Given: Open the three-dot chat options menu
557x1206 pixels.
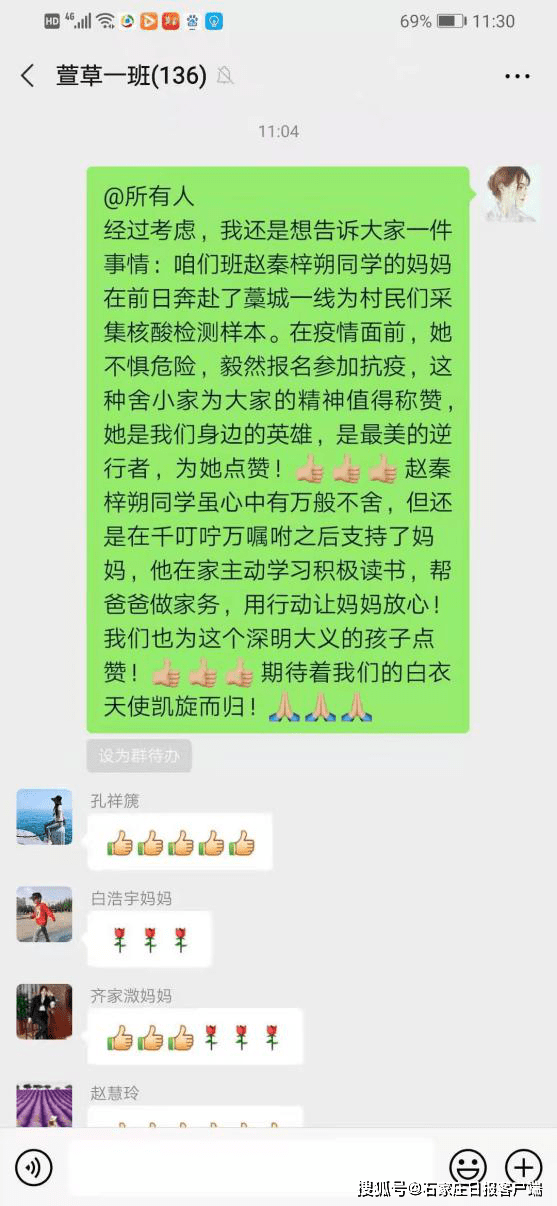Looking at the screenshot, I should coord(516,77).
